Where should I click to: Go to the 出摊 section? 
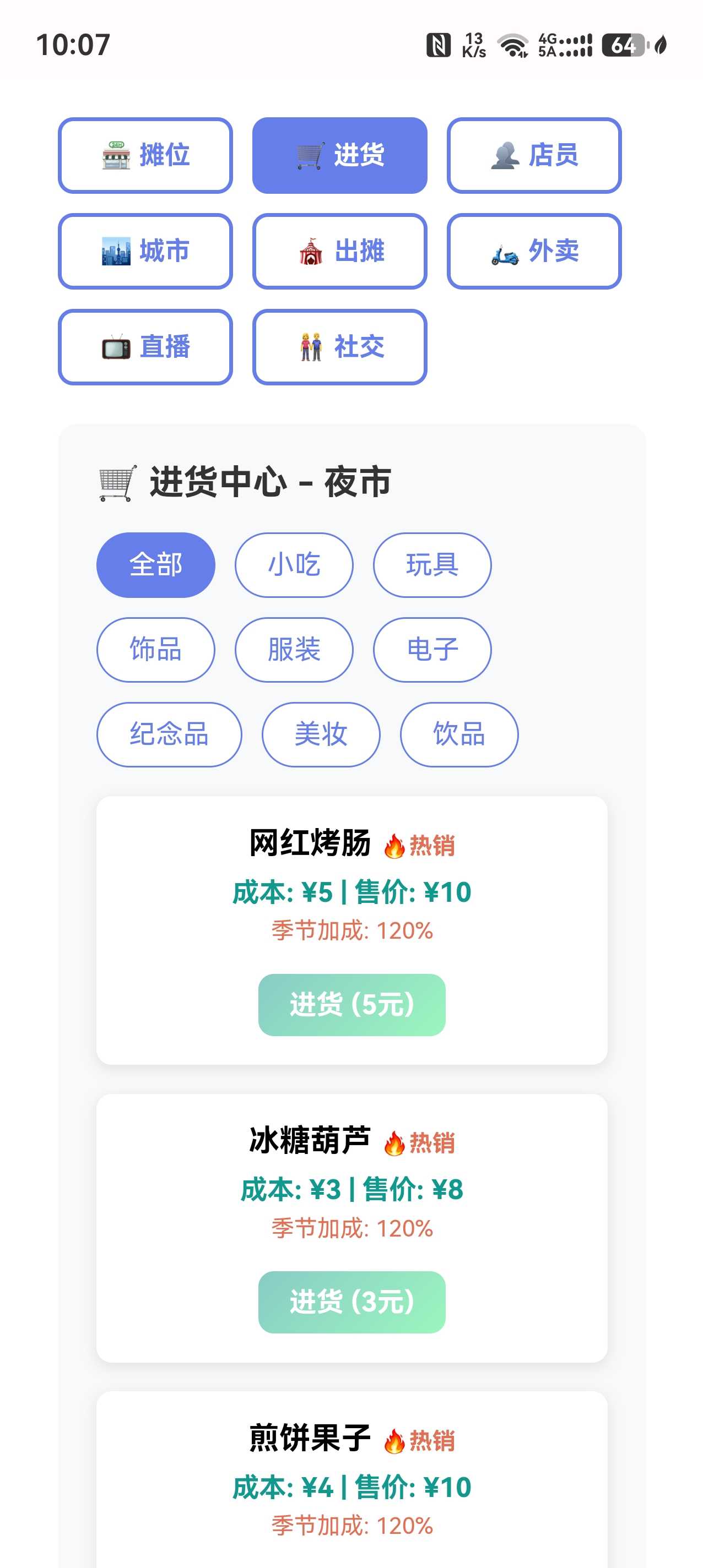[x=339, y=251]
